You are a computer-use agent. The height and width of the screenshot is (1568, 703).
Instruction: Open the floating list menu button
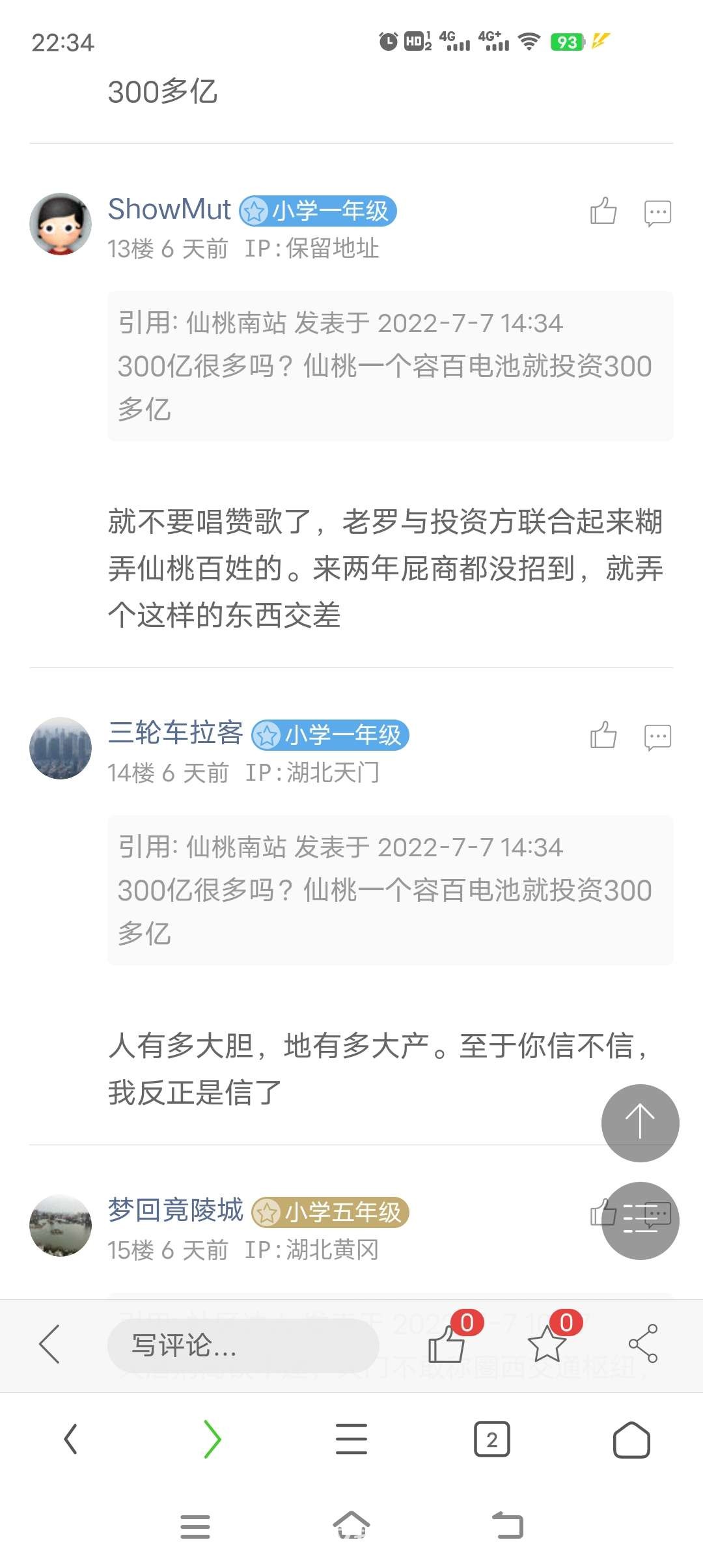(640, 1220)
